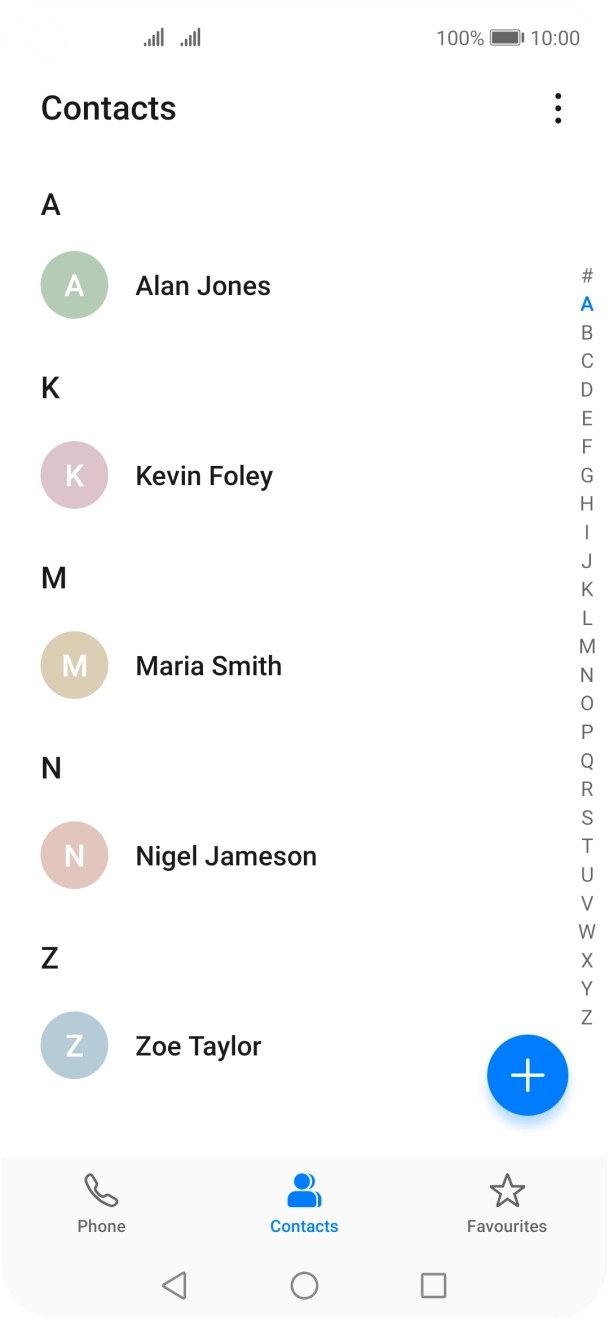609x1320 pixels.
Task: Open Kevin Foley's contact details
Action: coord(204,476)
